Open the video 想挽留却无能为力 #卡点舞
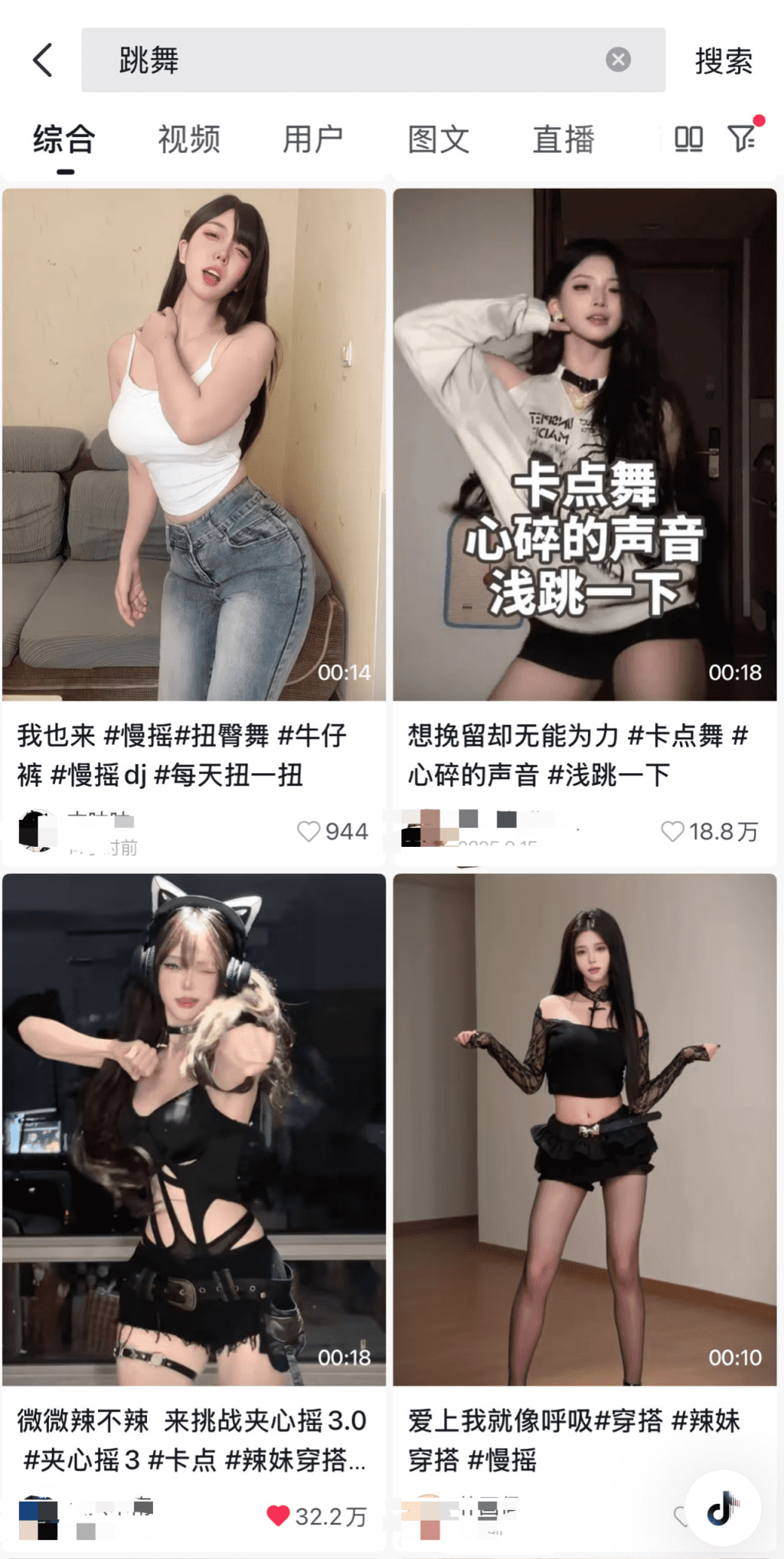Screen dimensions: 784x1559 coord(584,444)
